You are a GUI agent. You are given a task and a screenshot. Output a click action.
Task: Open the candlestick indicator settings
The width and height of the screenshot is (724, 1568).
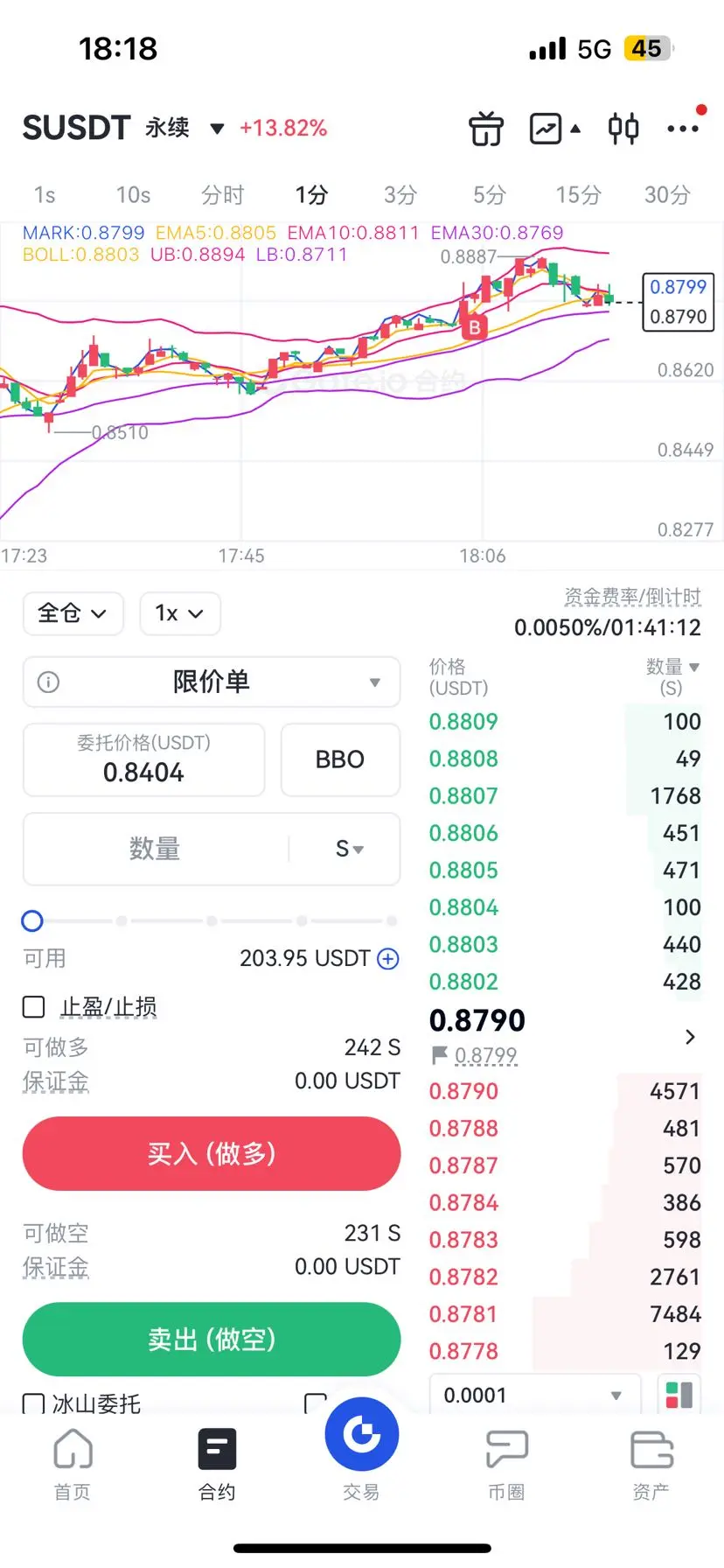(623, 129)
